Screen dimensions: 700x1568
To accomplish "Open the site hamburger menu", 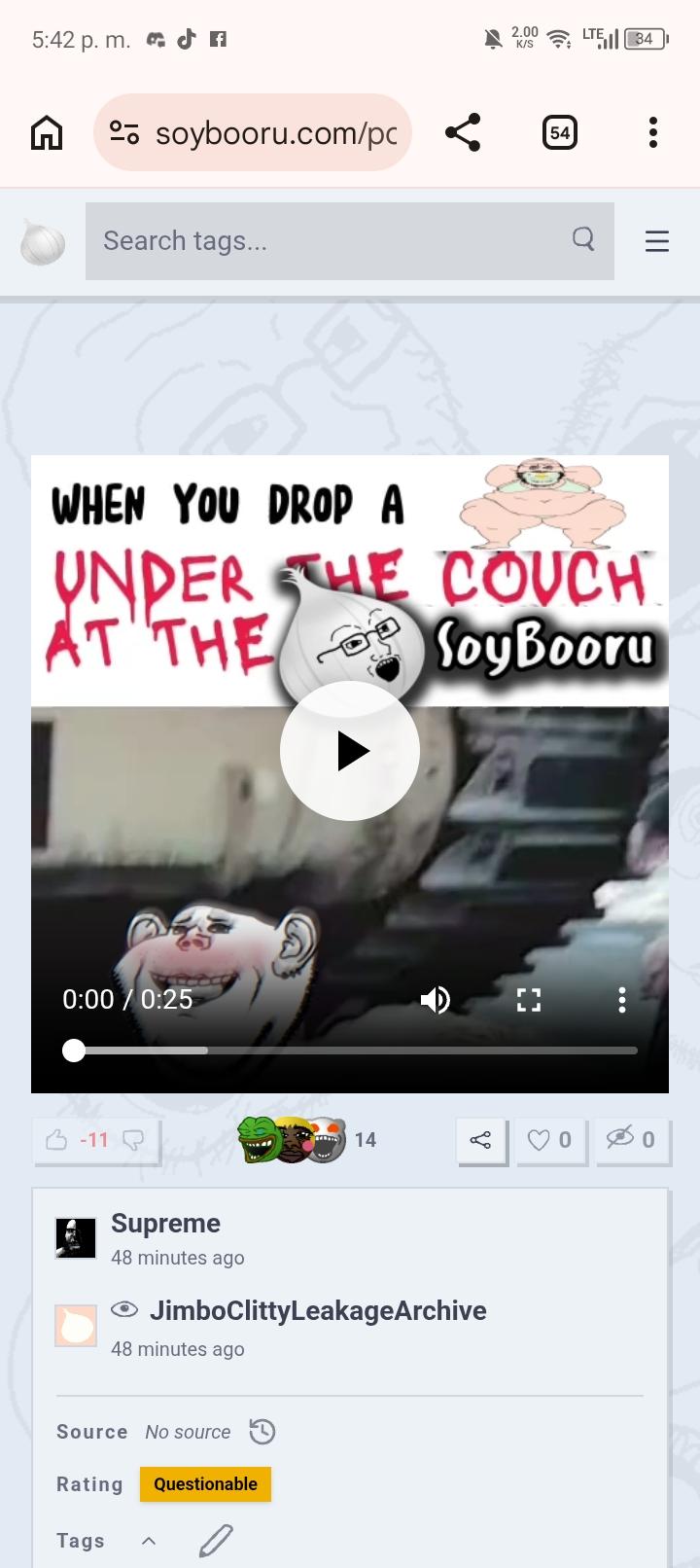I will [x=657, y=241].
